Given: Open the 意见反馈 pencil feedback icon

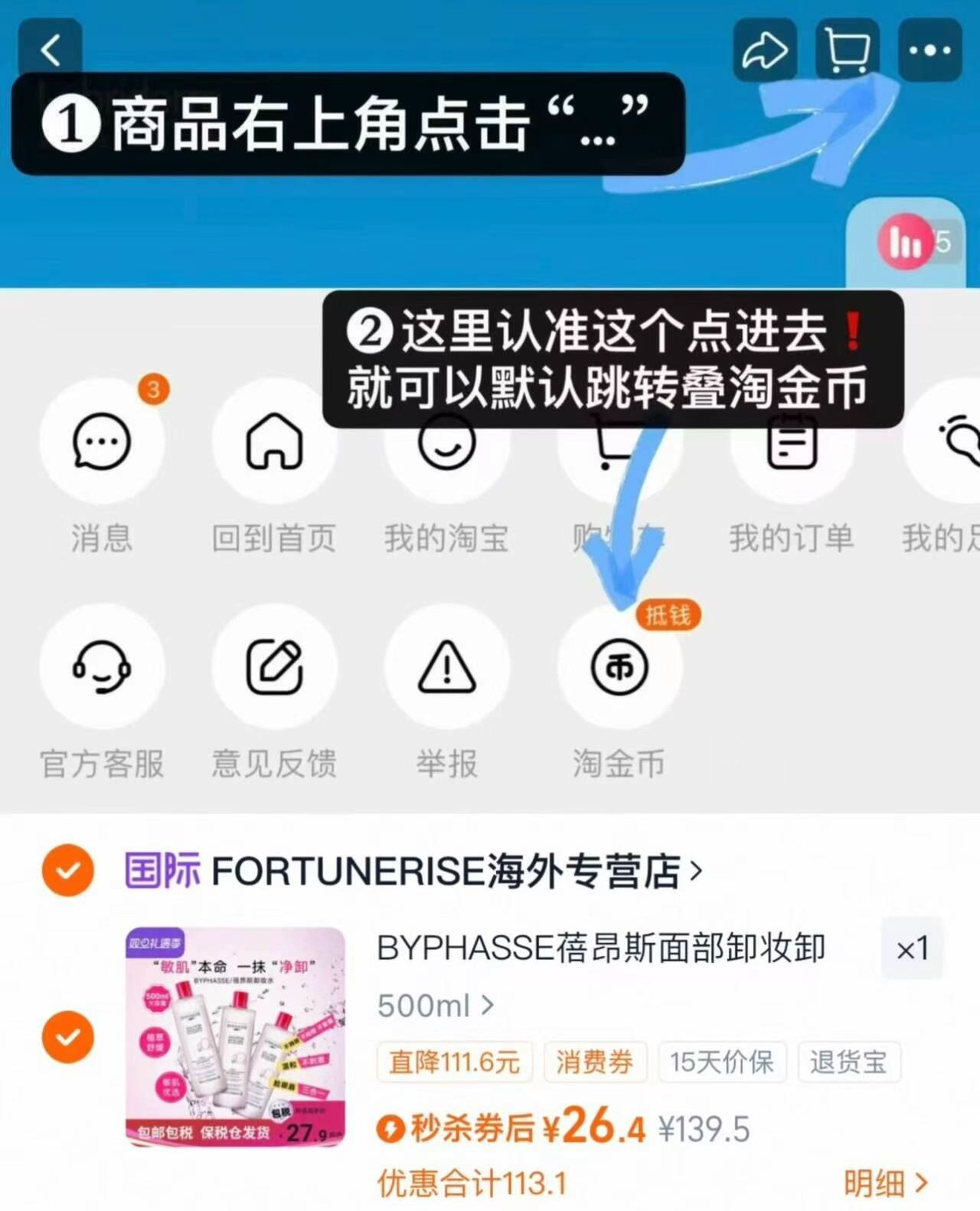Looking at the screenshot, I should (x=274, y=666).
